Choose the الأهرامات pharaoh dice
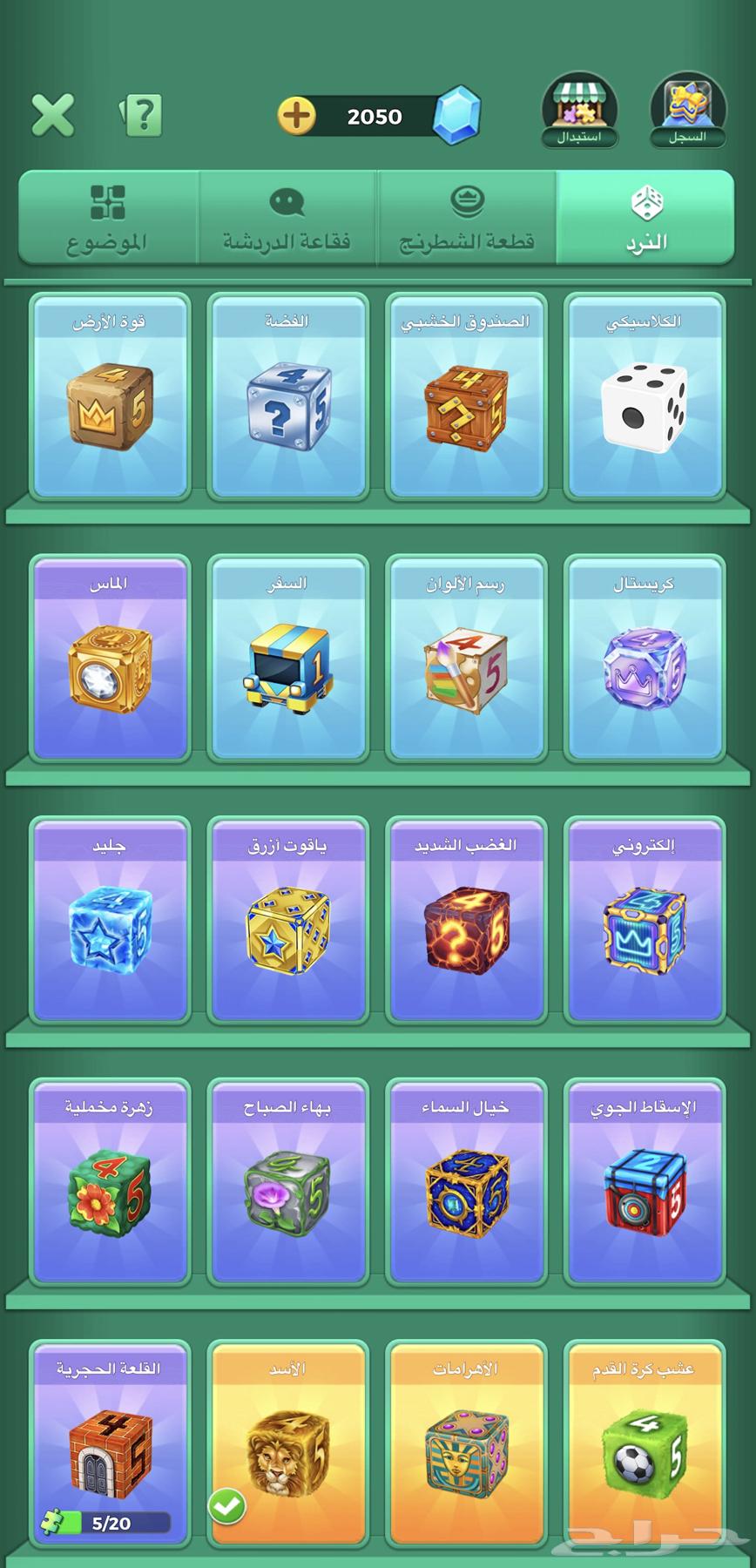The height and width of the screenshot is (1568, 756). (466, 1443)
